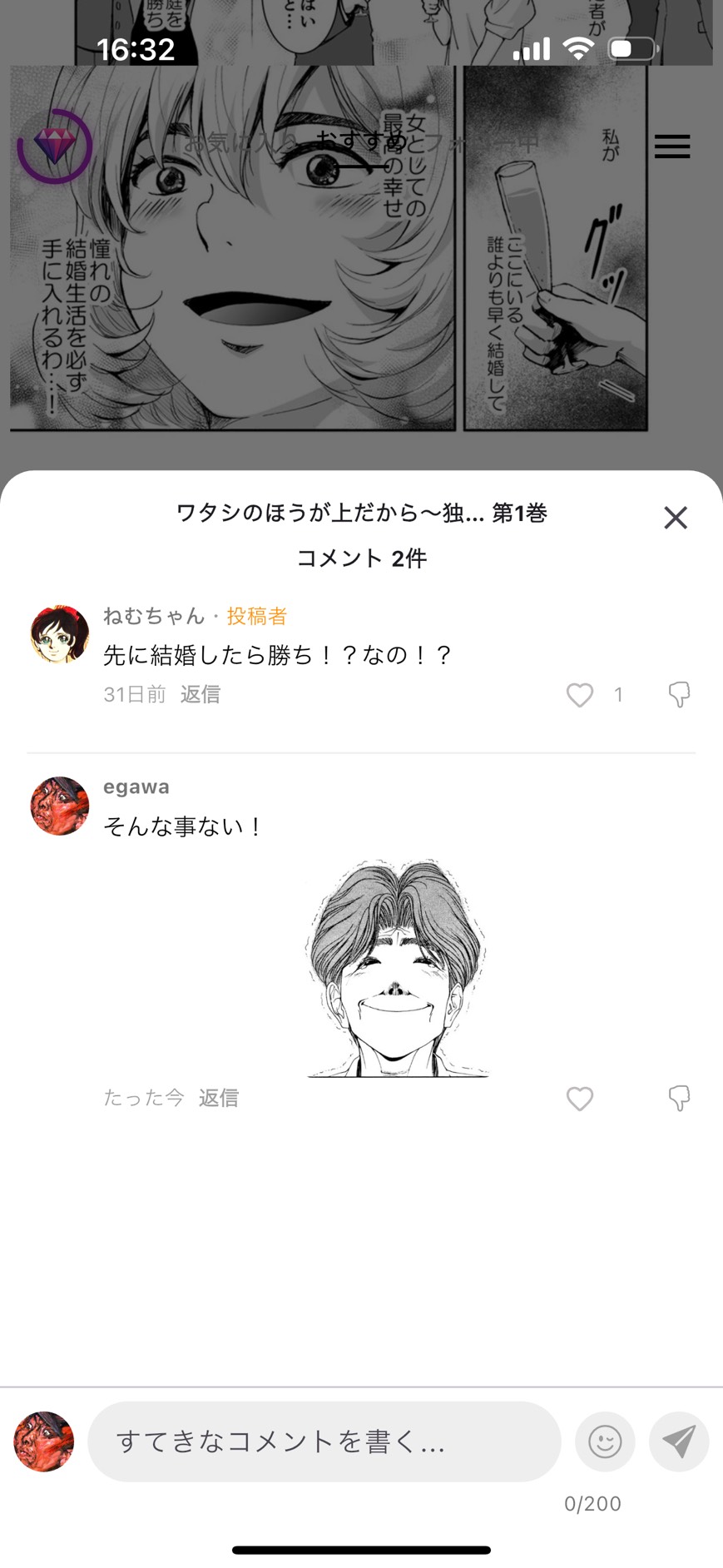Open the emoji picker
723x1568 pixels.
605,1441
